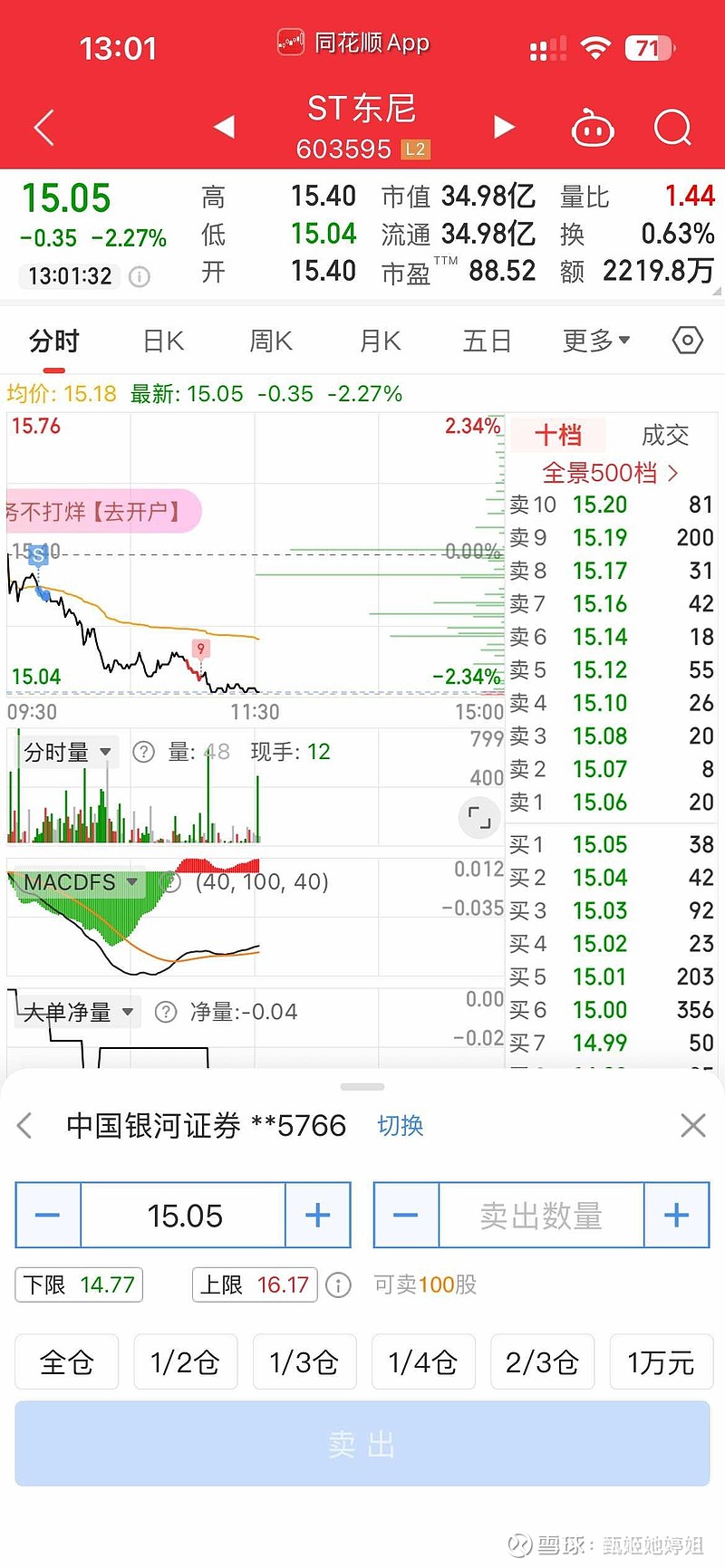Open chart settings hexagon icon

pos(688,341)
